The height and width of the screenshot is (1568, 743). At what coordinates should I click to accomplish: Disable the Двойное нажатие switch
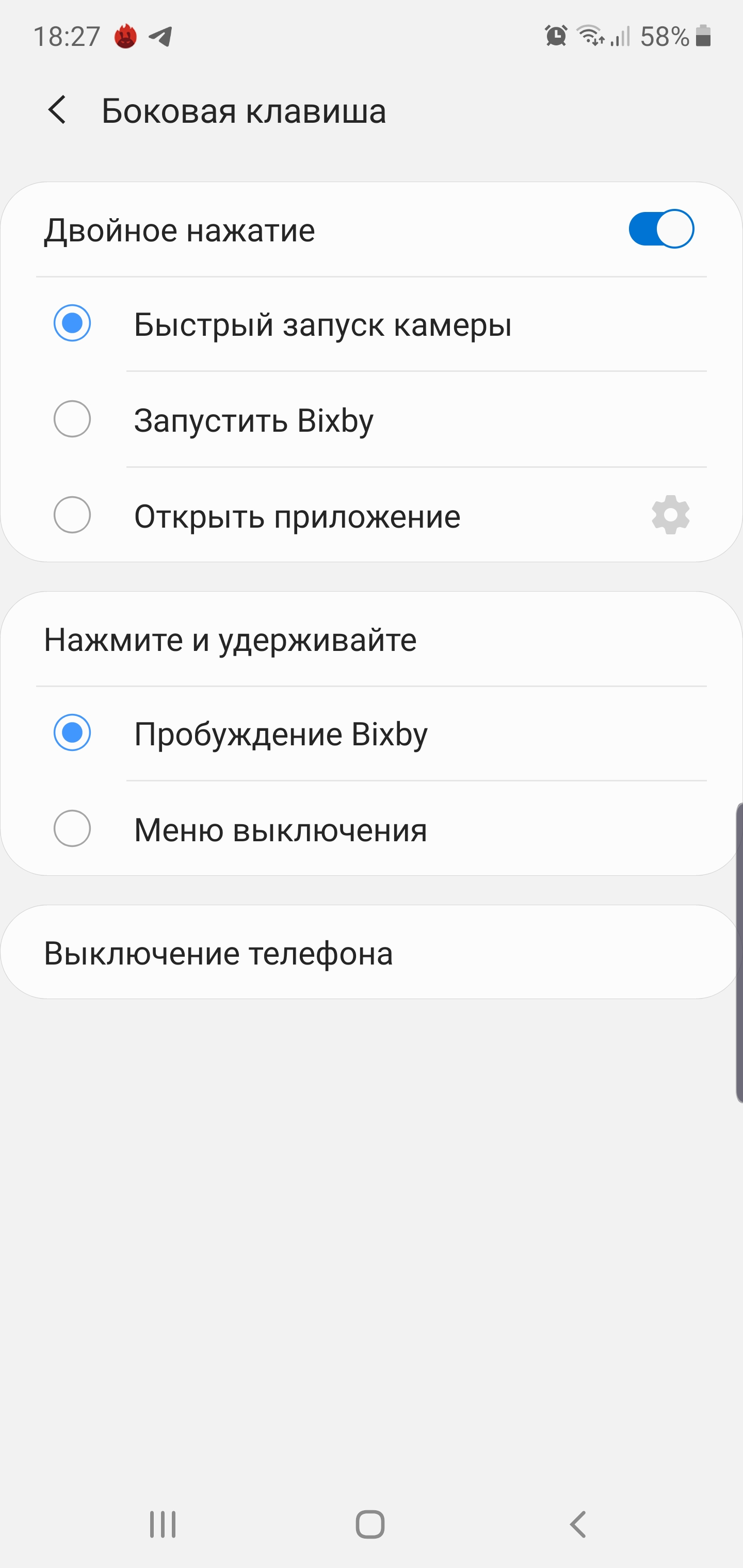click(661, 229)
